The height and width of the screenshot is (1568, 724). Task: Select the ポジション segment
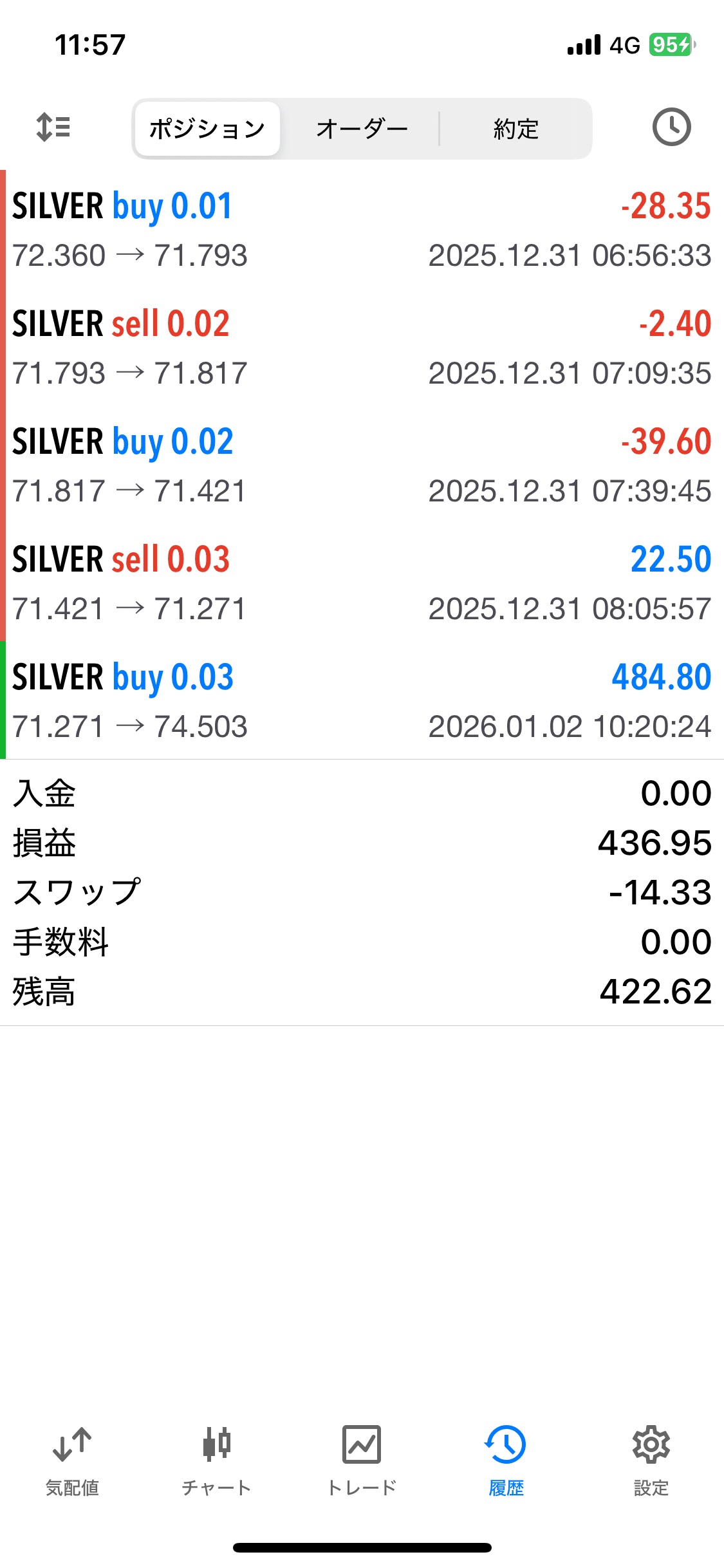207,129
